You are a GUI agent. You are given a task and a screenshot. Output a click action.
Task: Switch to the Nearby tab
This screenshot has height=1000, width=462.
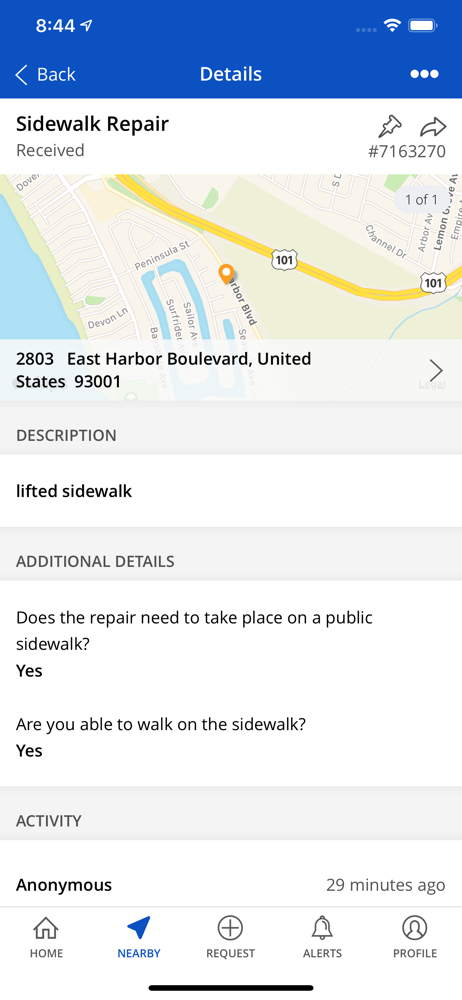click(138, 938)
